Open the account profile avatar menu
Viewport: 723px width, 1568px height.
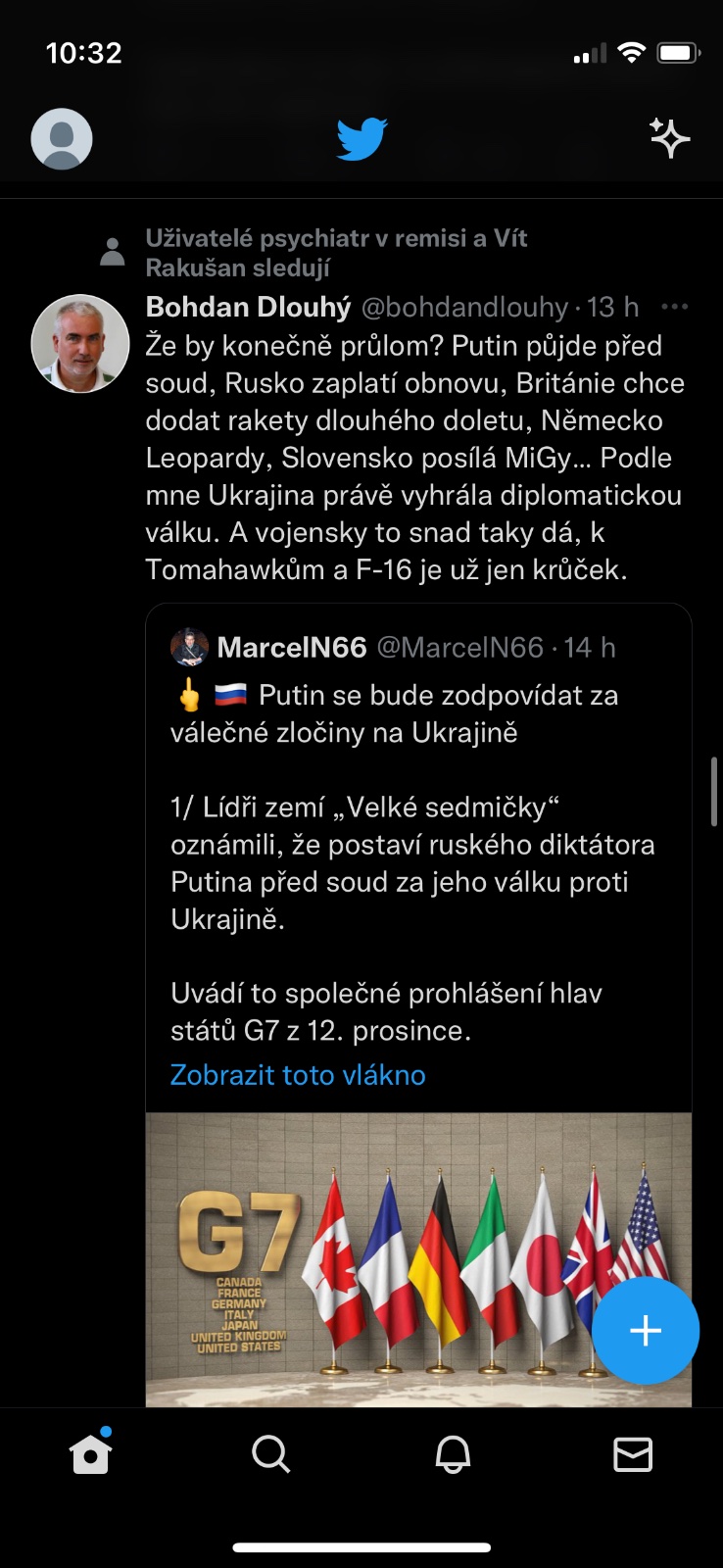(x=62, y=139)
